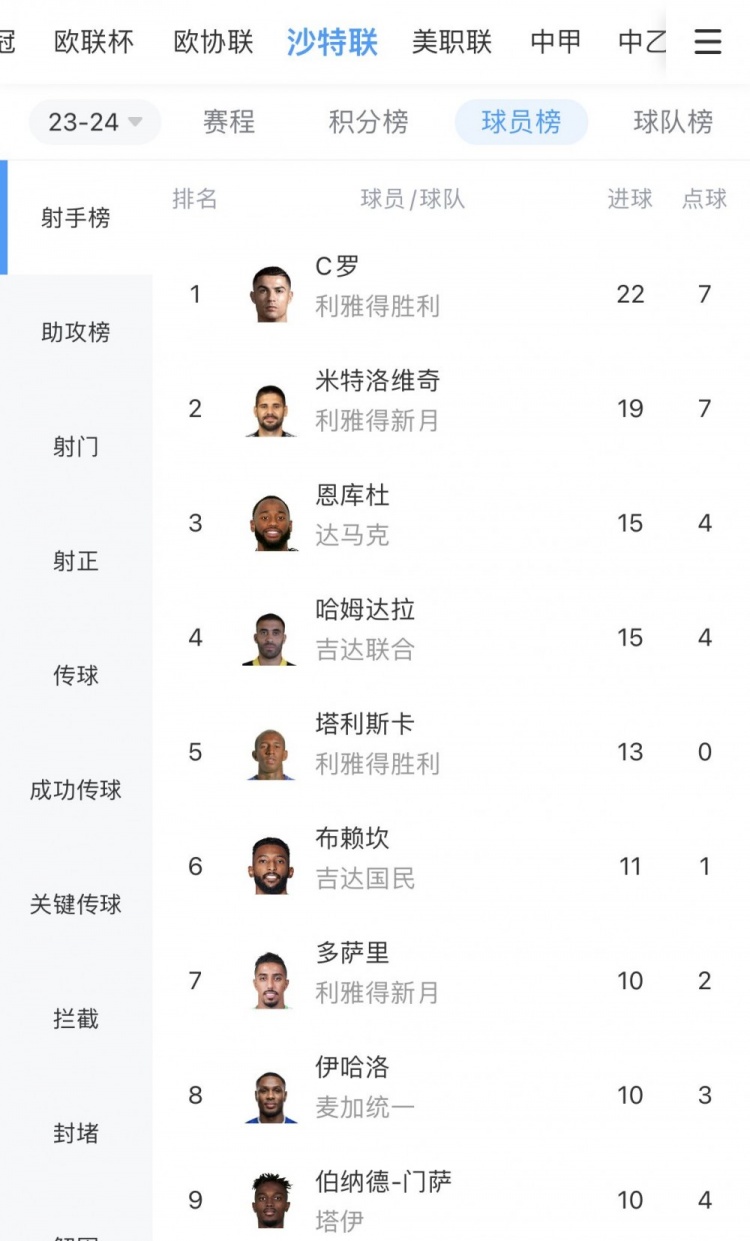Open the hamburger menu icon

pyautogui.click(x=708, y=42)
